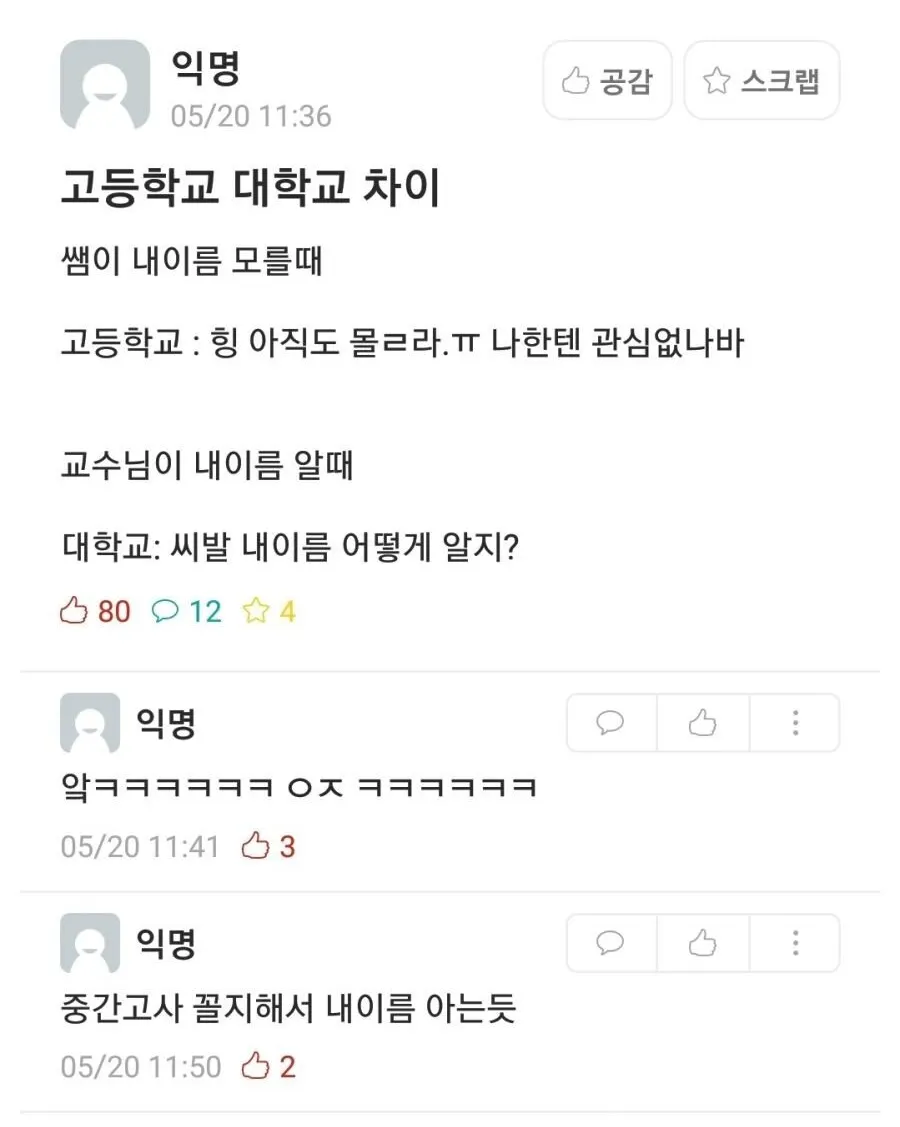Tap the 공감 button on the post

(x=607, y=81)
